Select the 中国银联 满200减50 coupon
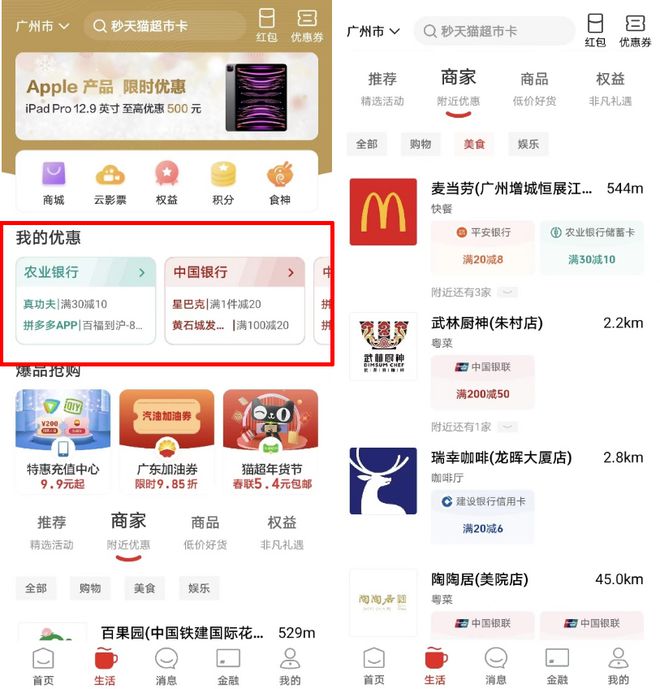The width and height of the screenshot is (660, 689). [x=482, y=380]
